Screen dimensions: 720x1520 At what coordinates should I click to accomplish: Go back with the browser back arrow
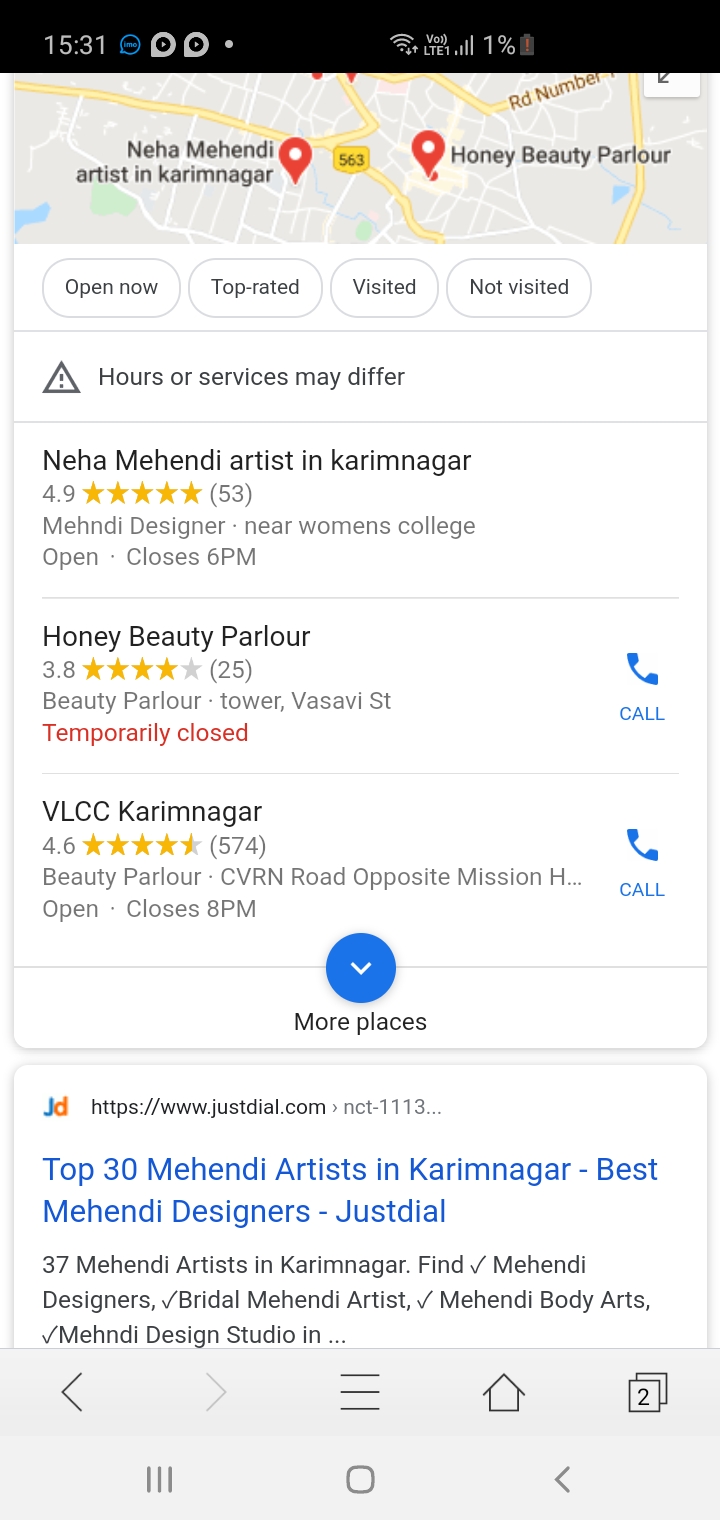[72, 1392]
